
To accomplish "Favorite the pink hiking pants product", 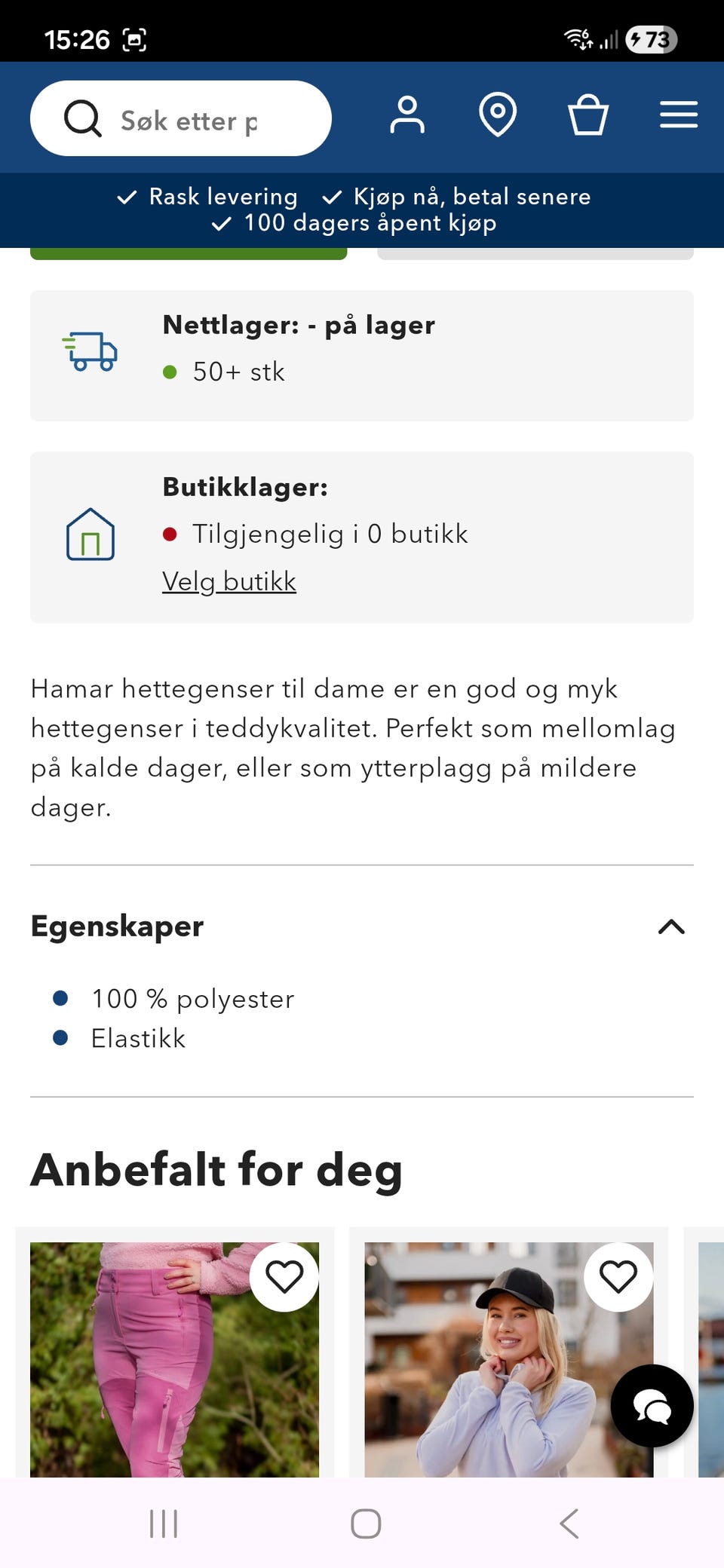I will click(284, 1276).
